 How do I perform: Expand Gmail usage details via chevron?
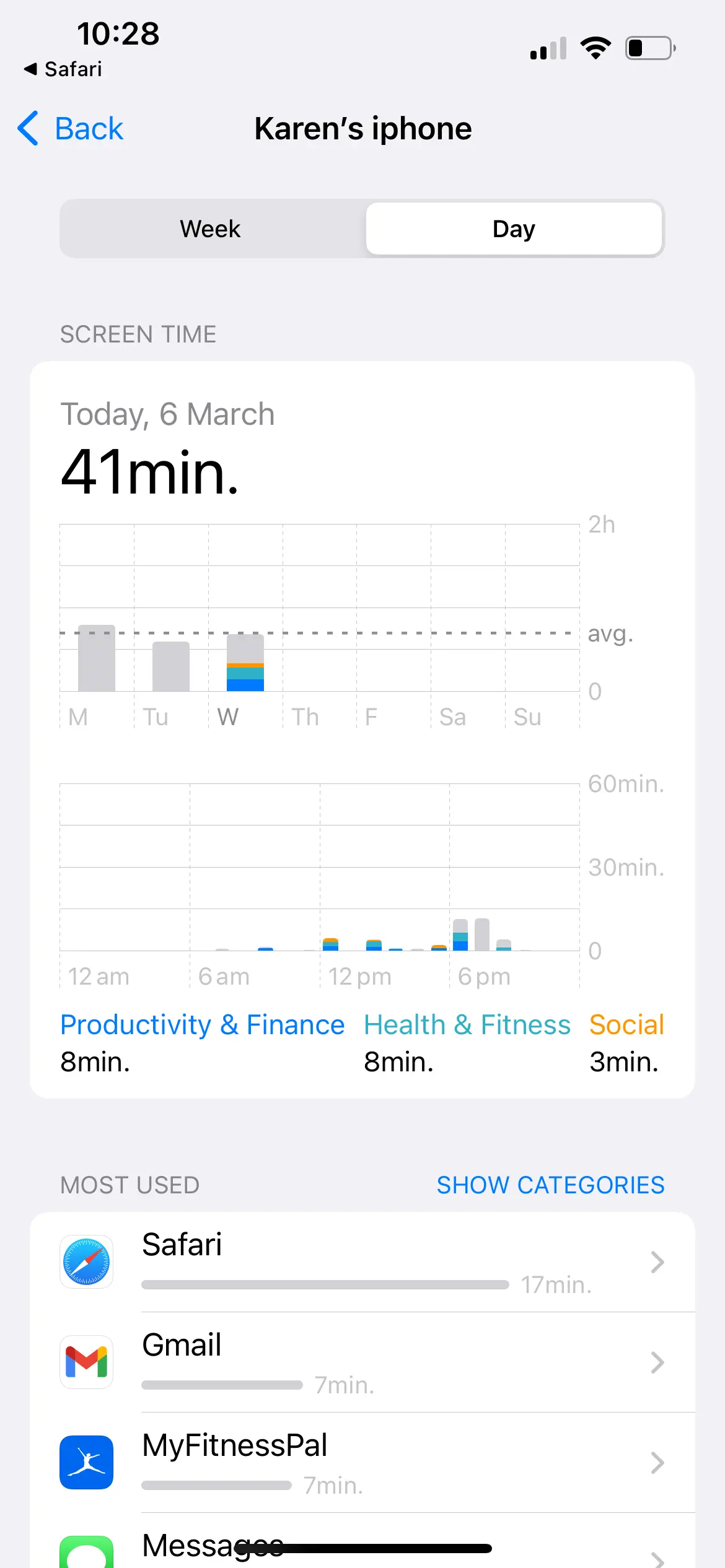pos(656,1362)
